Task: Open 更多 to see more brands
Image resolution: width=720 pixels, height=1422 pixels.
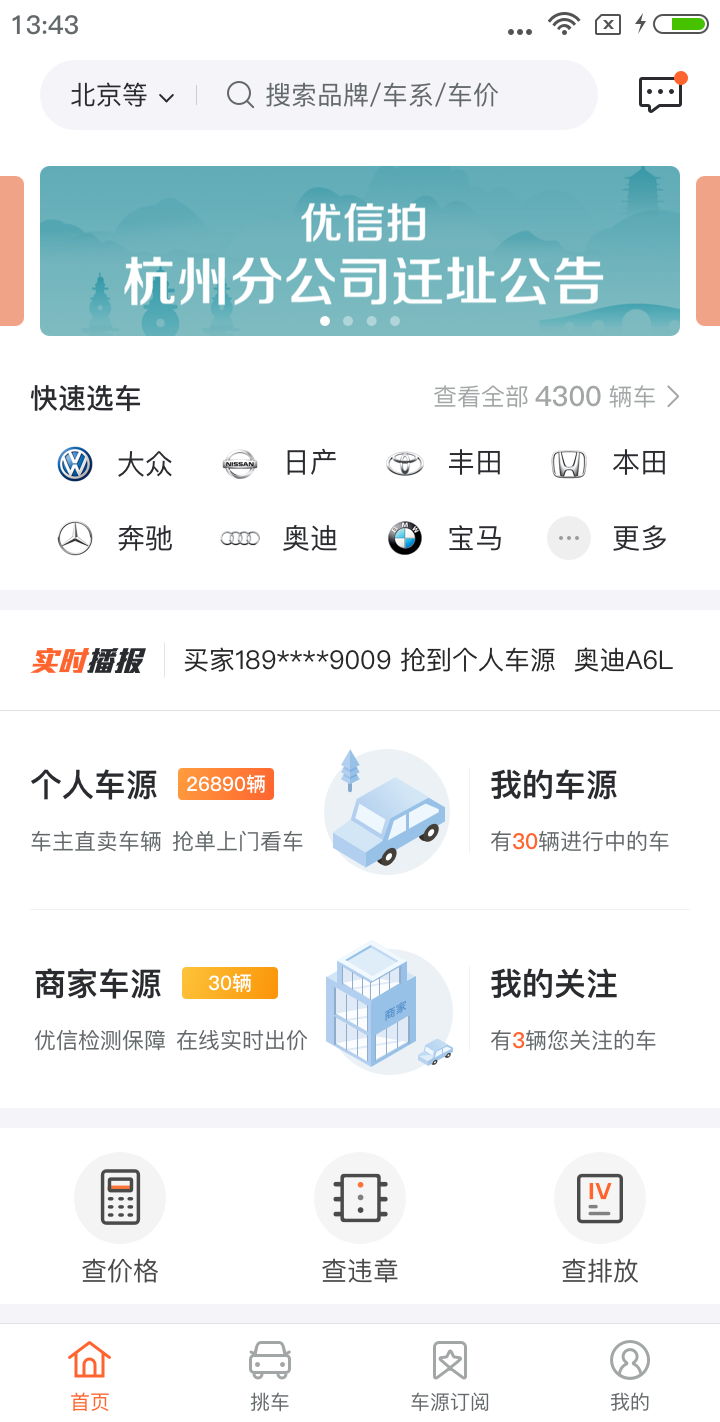Action: click(x=607, y=539)
